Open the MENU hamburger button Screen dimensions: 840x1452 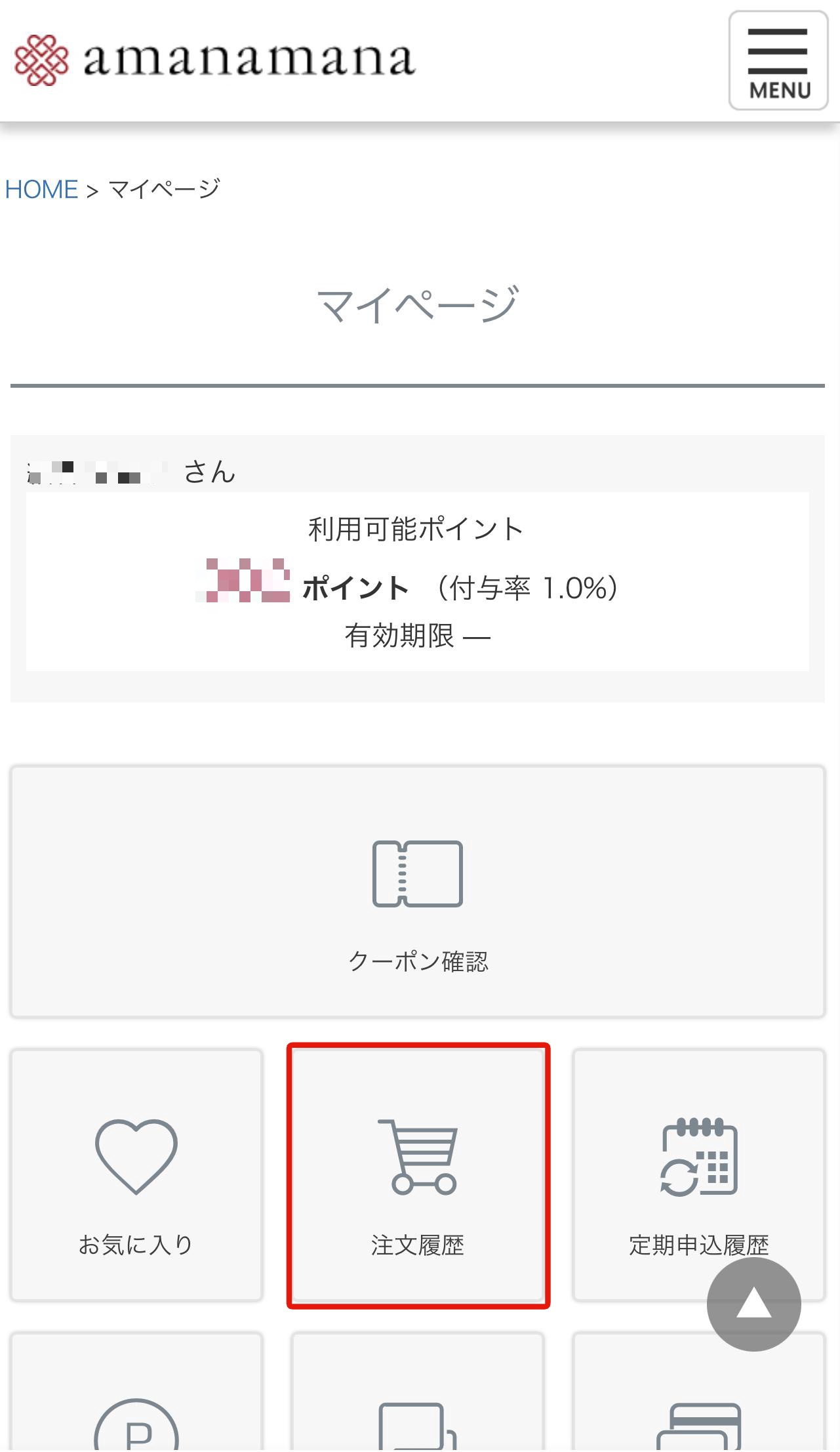pos(778,60)
